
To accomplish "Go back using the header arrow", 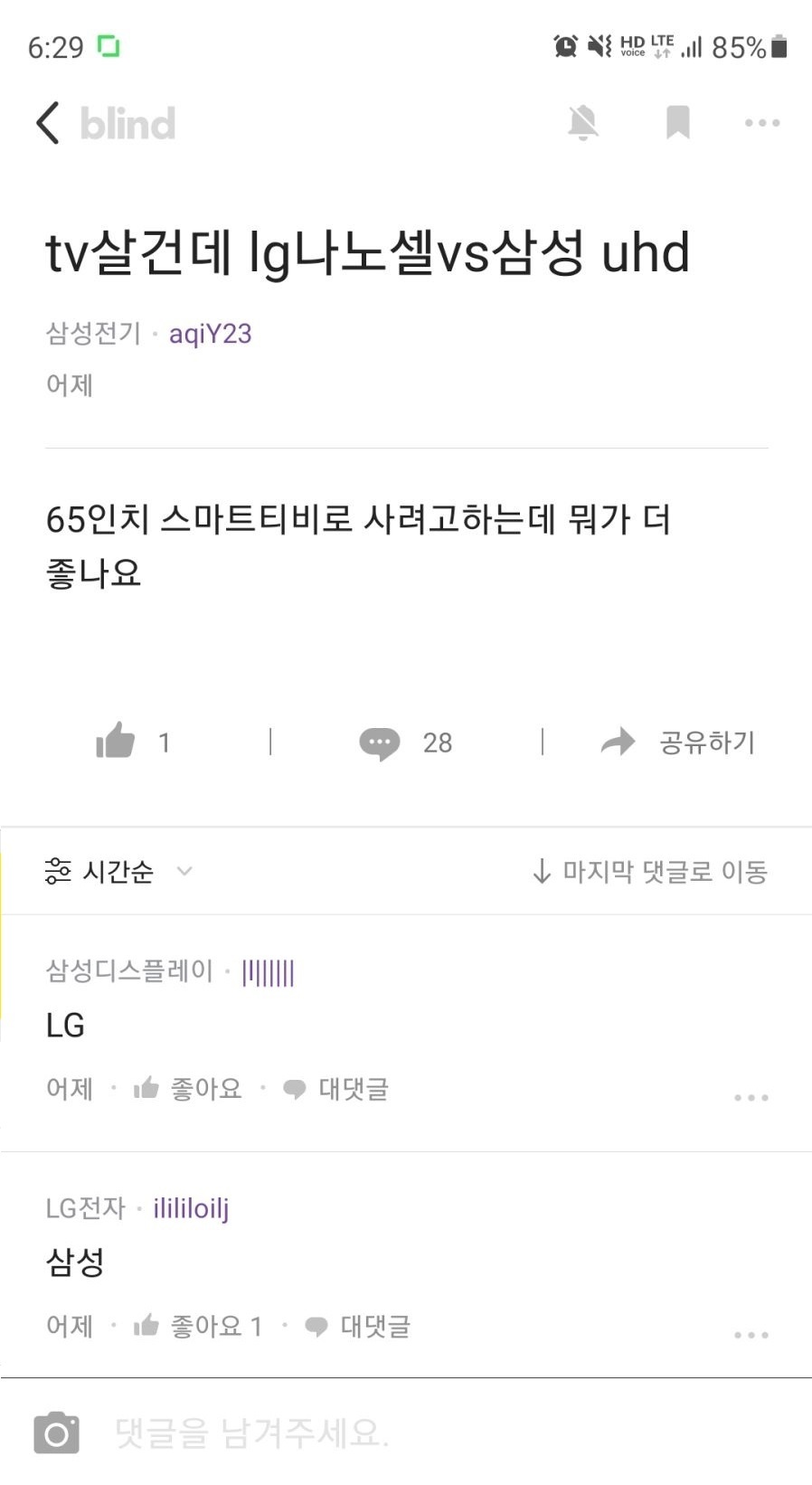I will [48, 123].
